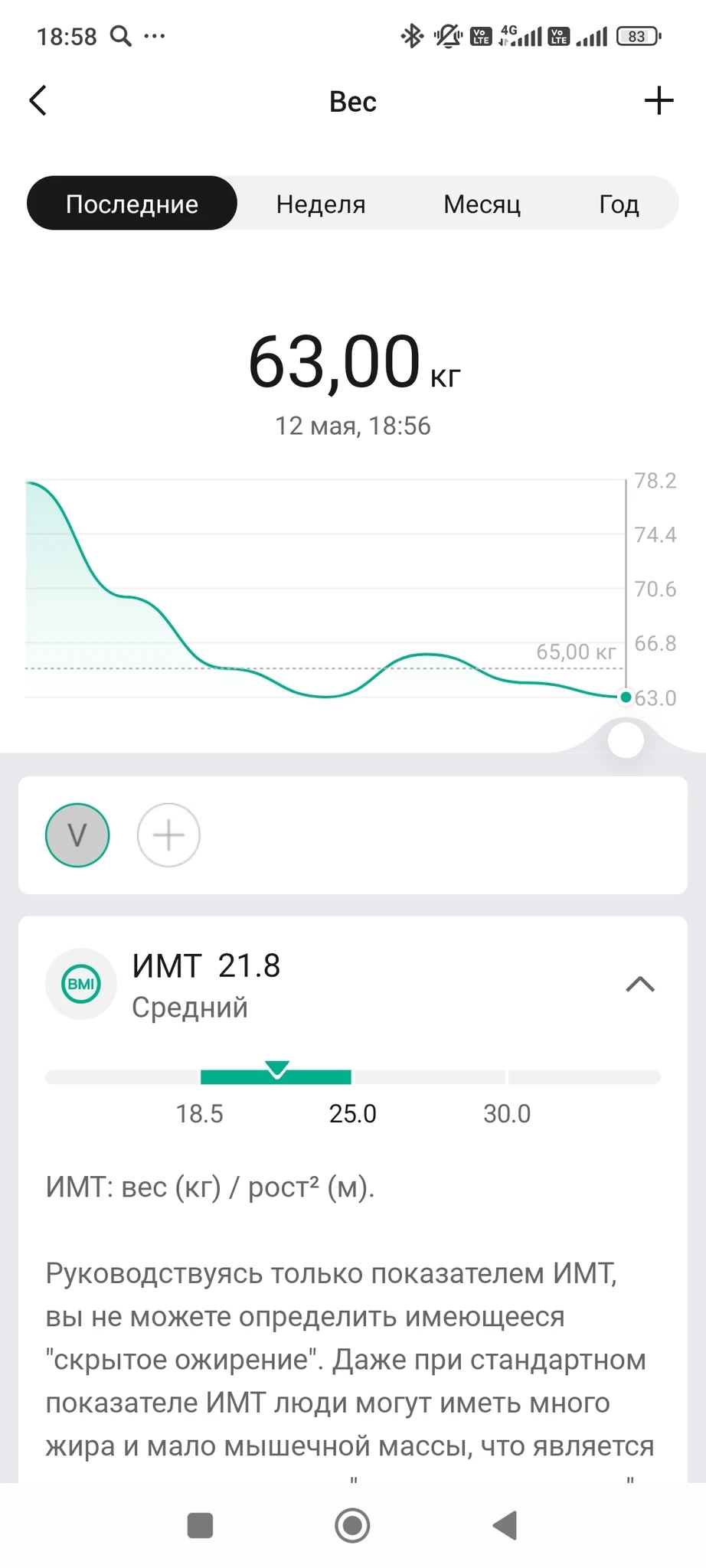Select user profile V
The image size is (706, 1568).
click(x=77, y=835)
